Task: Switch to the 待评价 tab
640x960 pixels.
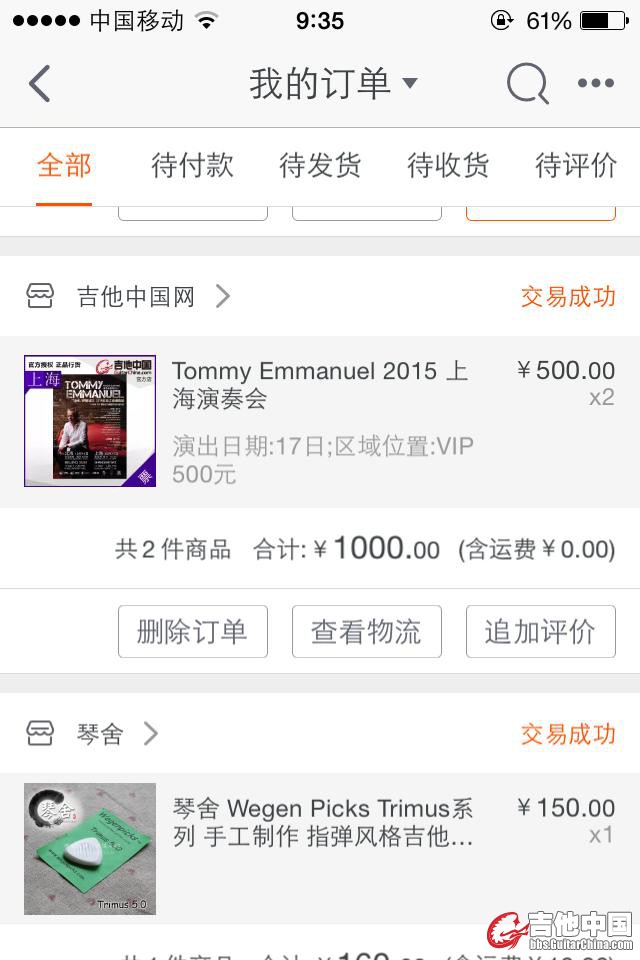Action: pyautogui.click(x=576, y=165)
